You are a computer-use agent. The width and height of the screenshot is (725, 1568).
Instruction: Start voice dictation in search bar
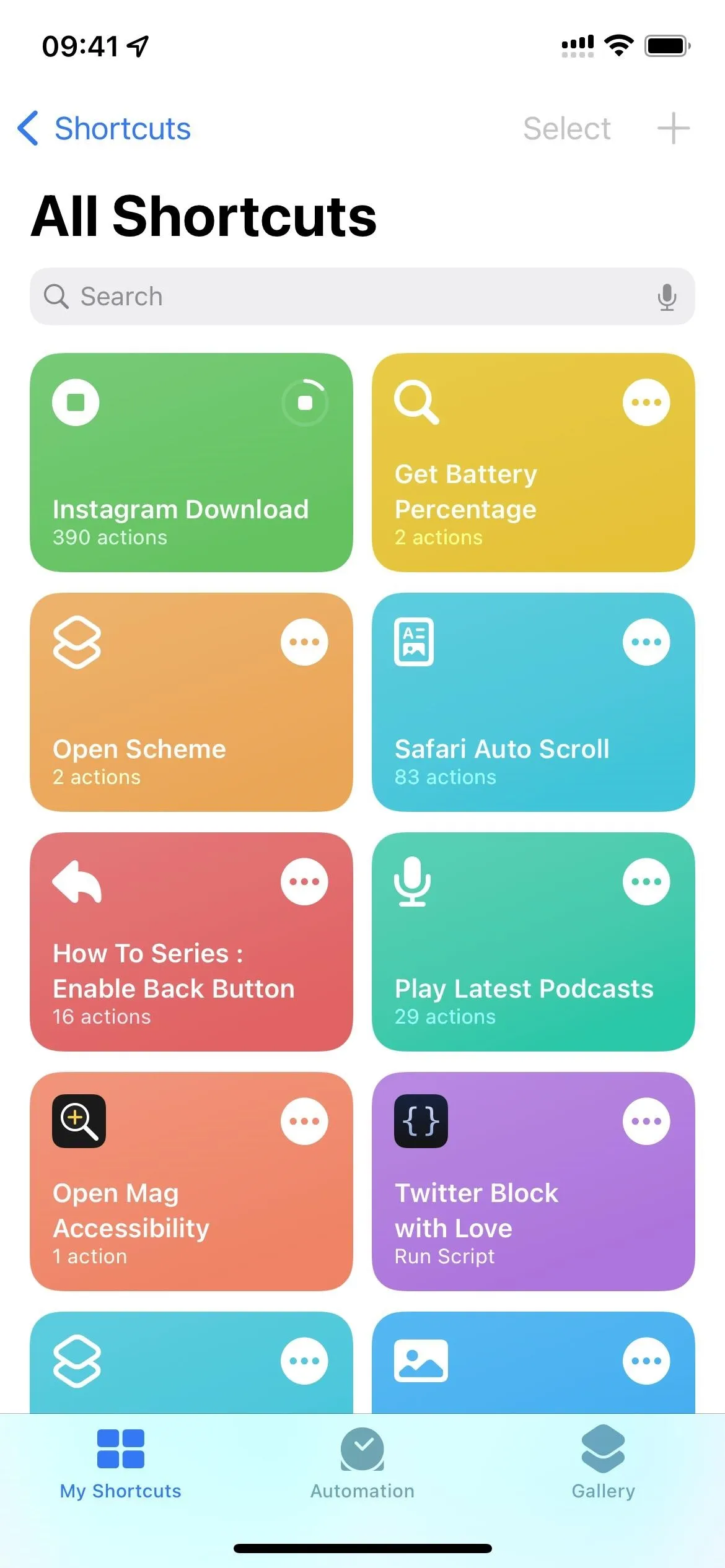click(x=667, y=297)
